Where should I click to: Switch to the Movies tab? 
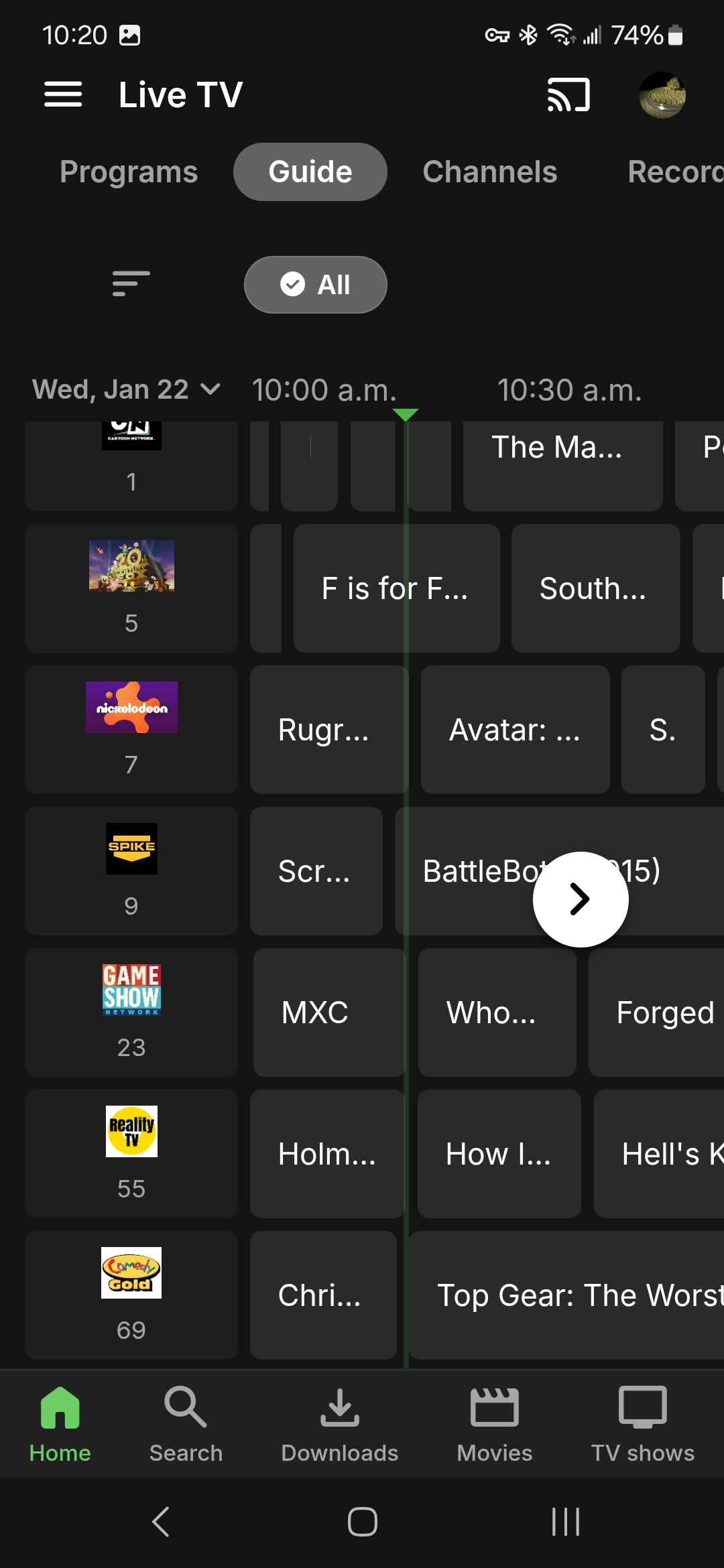[495, 1424]
